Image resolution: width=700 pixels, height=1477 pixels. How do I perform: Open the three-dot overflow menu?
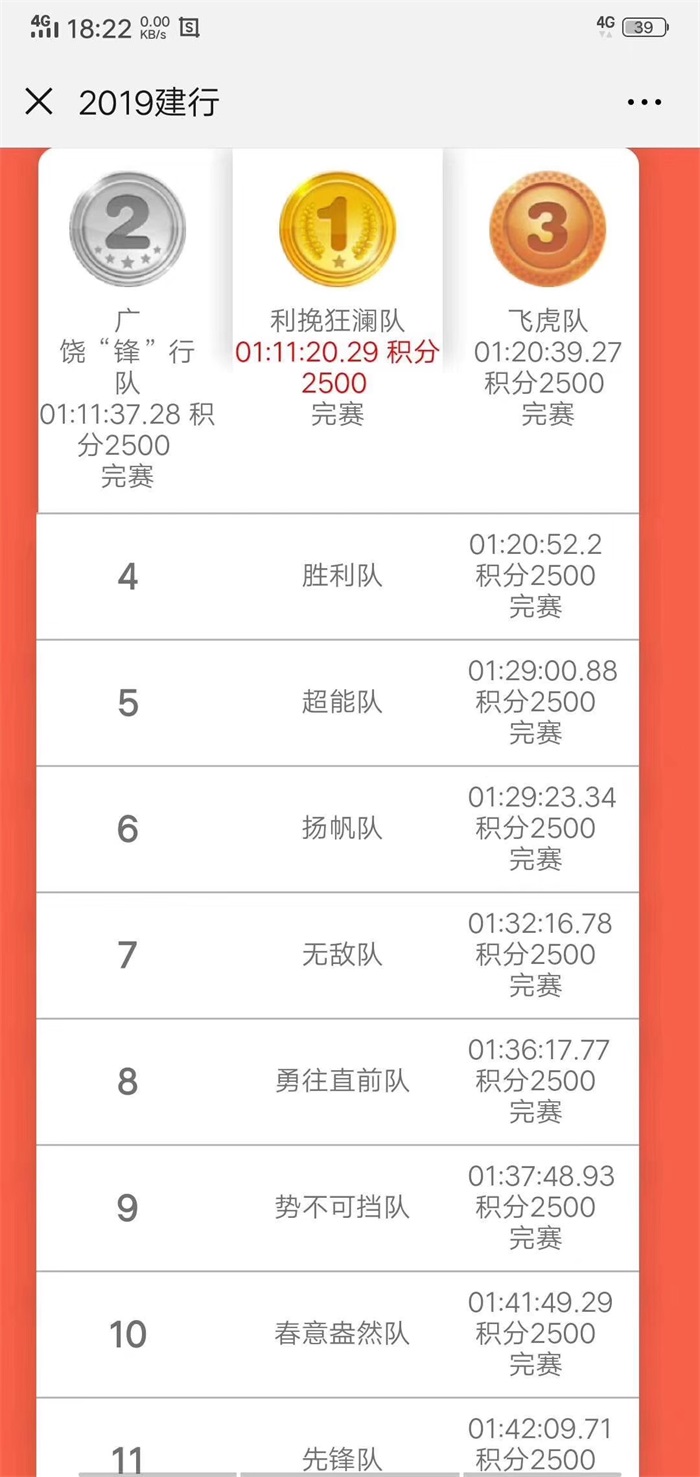coord(644,103)
